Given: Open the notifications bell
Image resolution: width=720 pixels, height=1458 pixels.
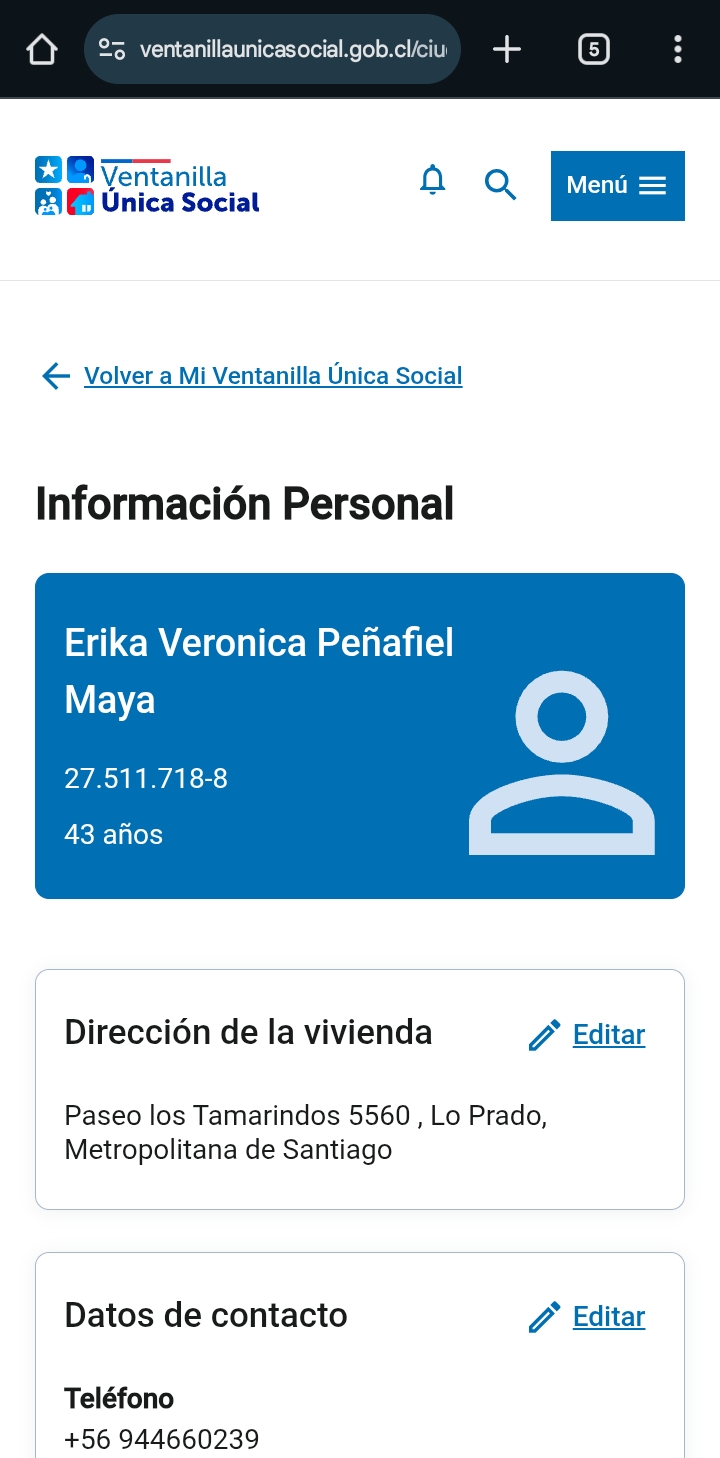Looking at the screenshot, I should point(432,182).
